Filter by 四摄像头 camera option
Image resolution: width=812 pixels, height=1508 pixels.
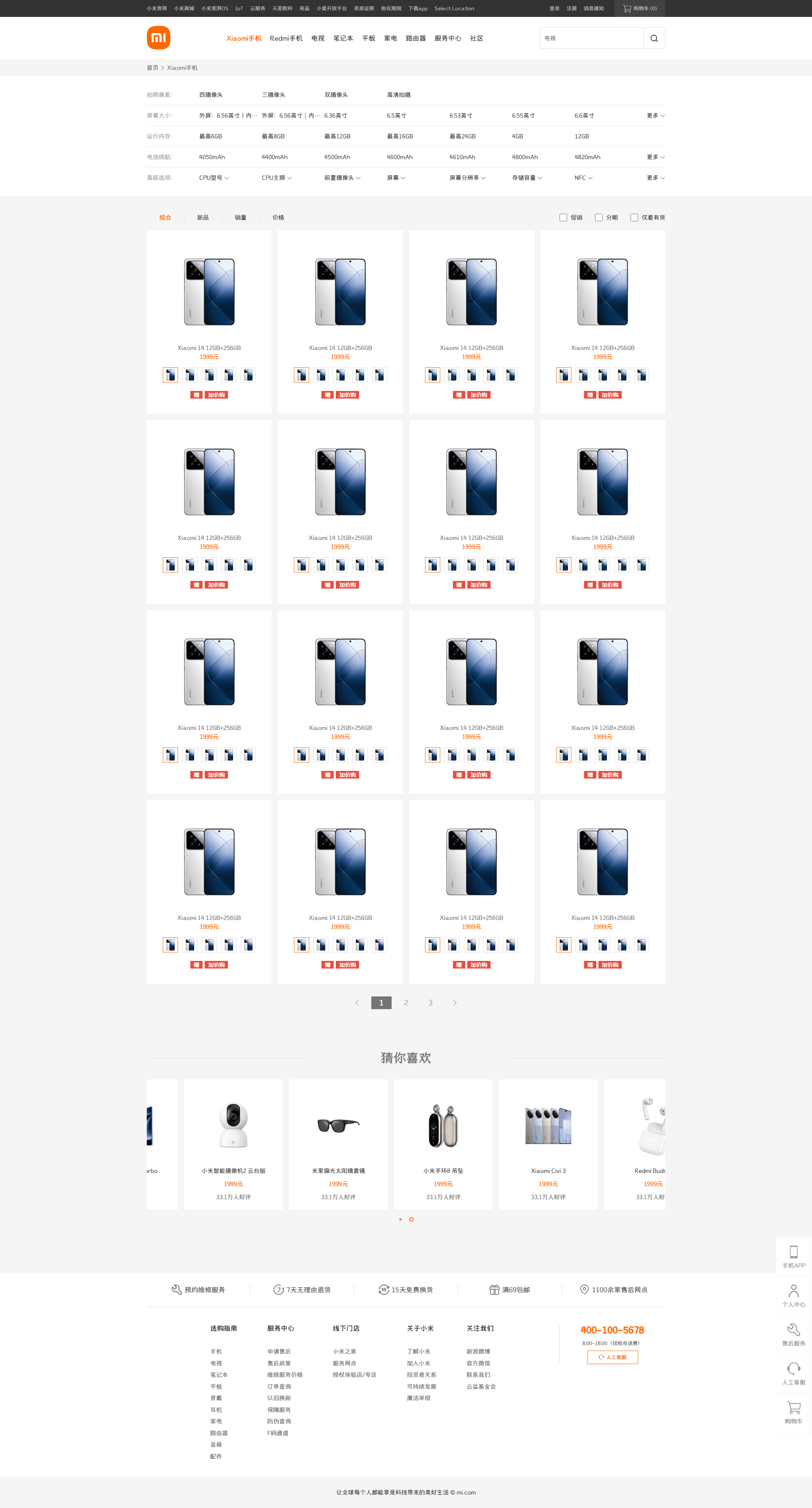[x=211, y=94]
